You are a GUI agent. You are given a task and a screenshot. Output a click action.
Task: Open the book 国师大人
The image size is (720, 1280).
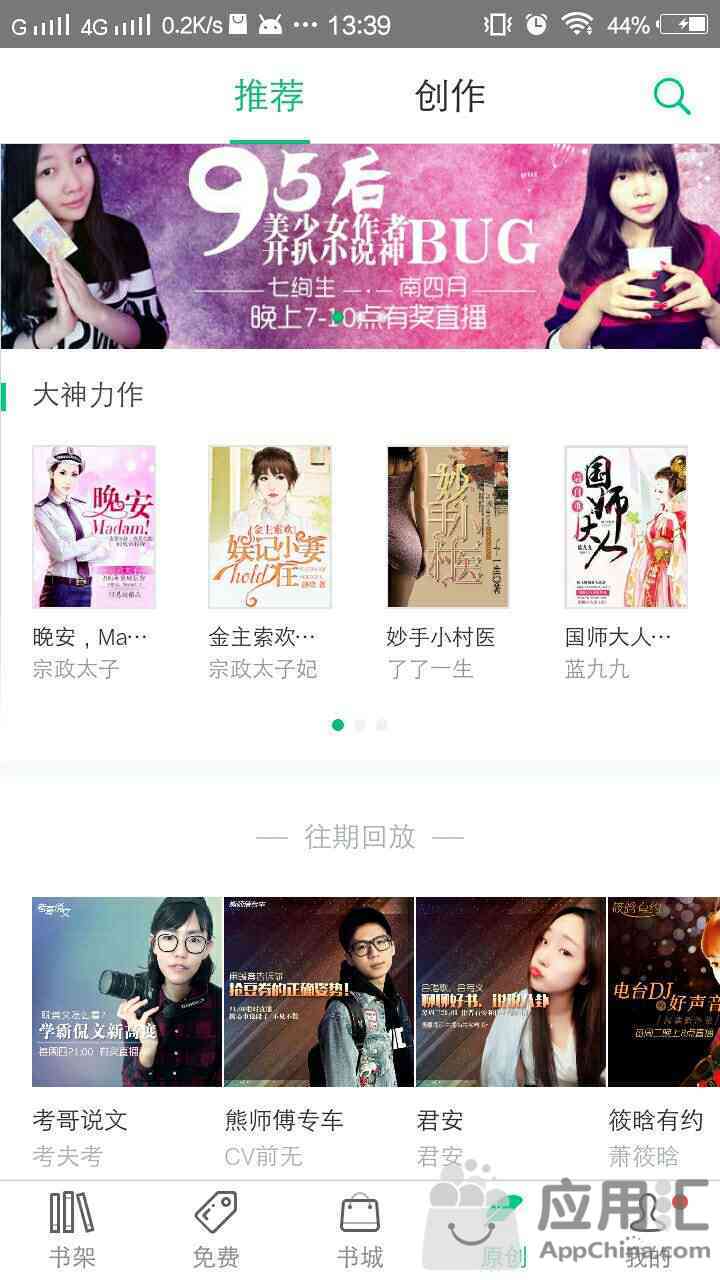[626, 527]
